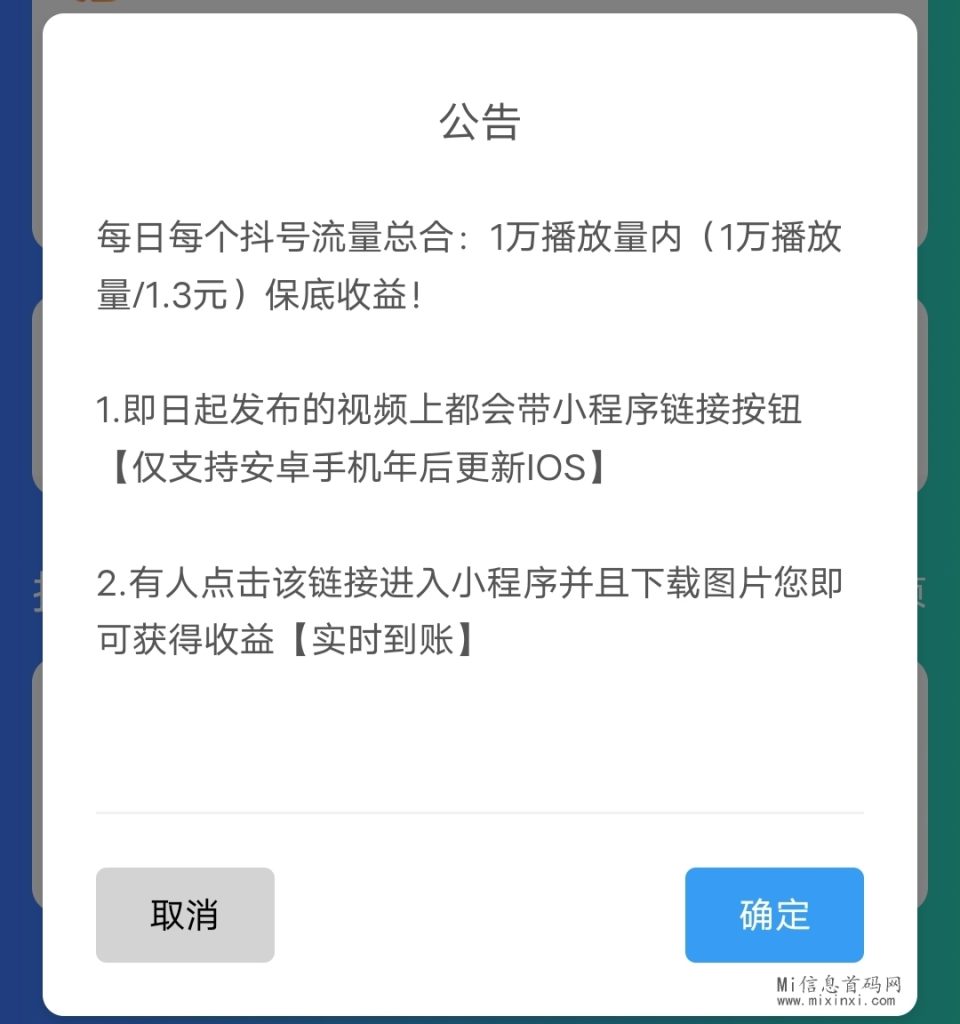Image resolution: width=960 pixels, height=1024 pixels.
Task: Click the gray 取消 button to close dialog
Action: (185, 915)
